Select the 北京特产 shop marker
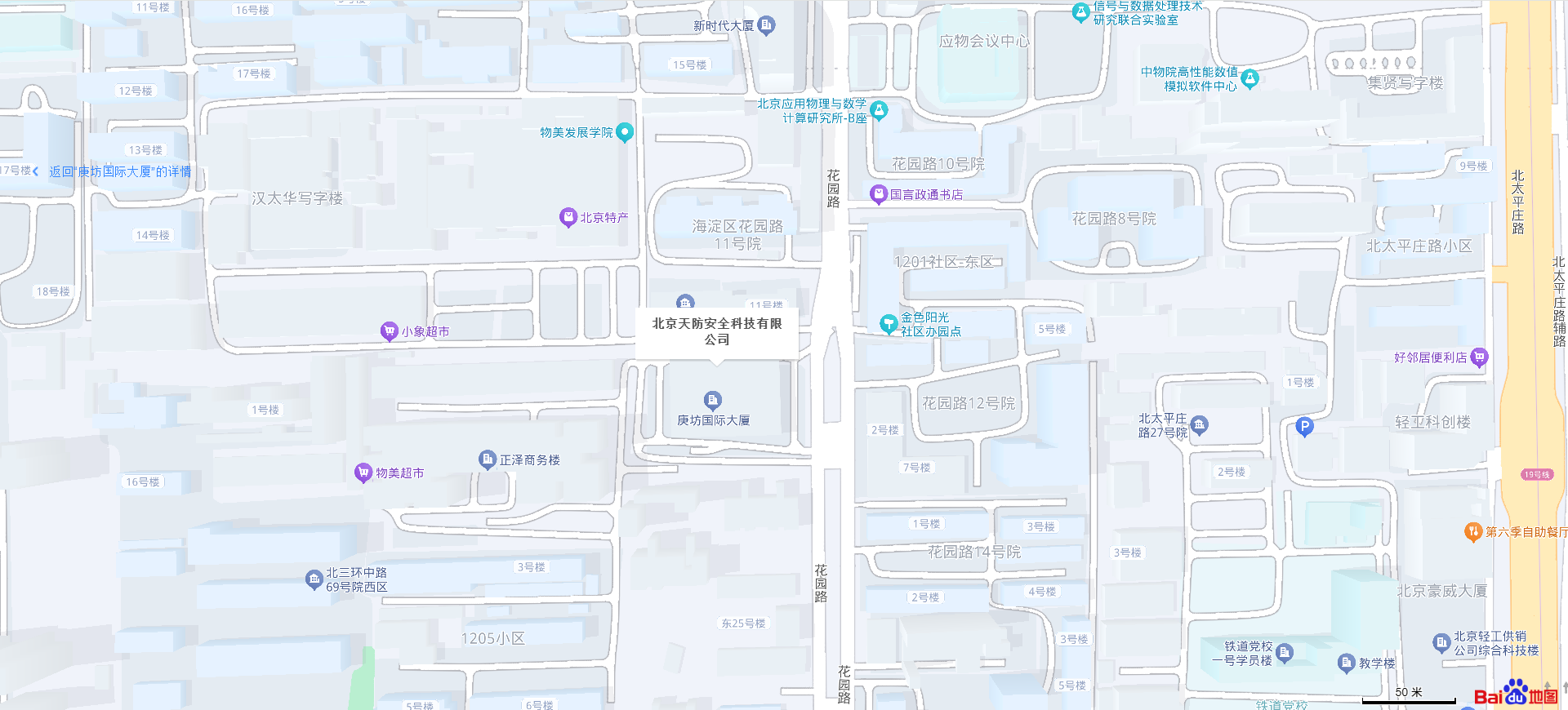Viewport: 1568px width, 710px height. coord(568,217)
